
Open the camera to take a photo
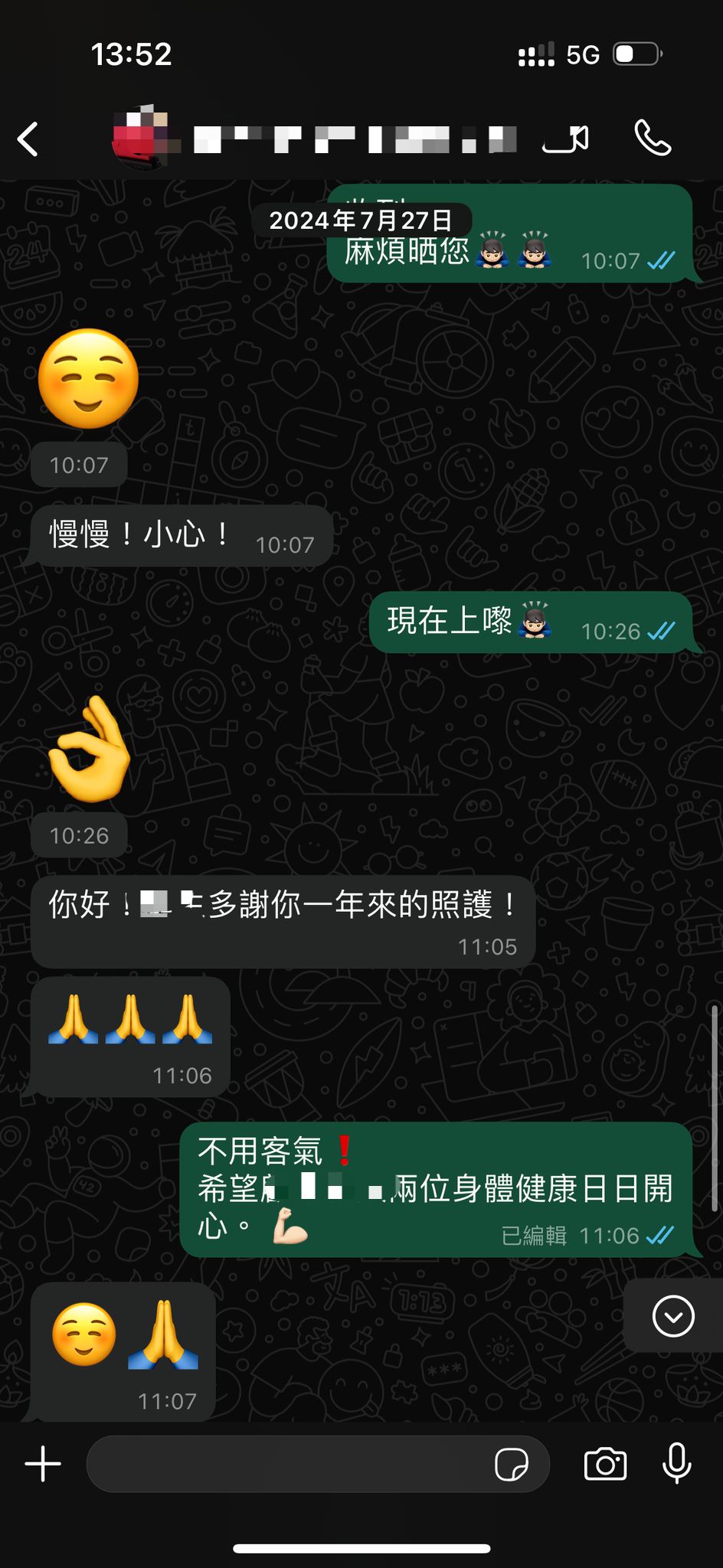605,1465
